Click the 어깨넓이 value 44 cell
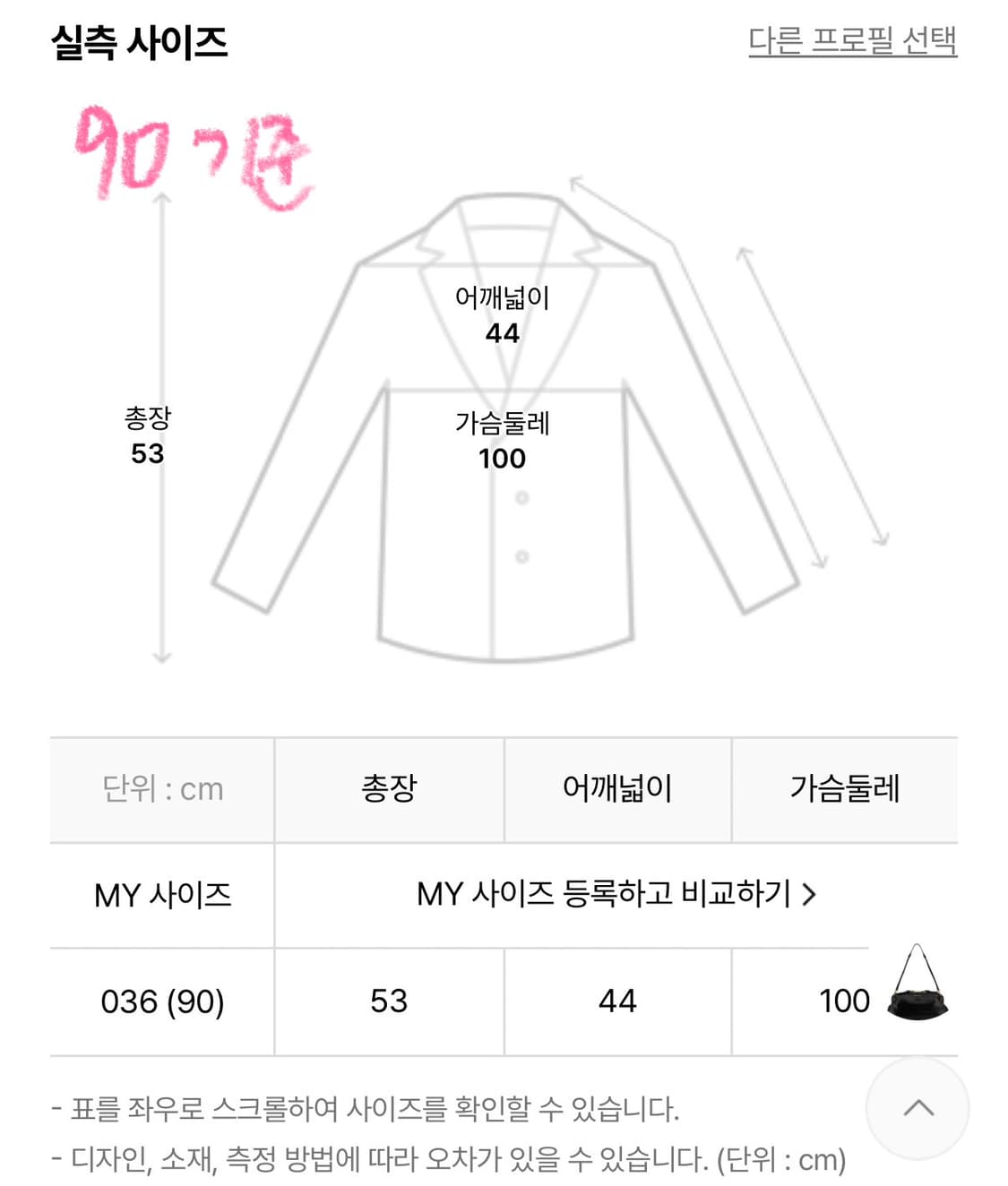 pyautogui.click(x=616, y=1001)
